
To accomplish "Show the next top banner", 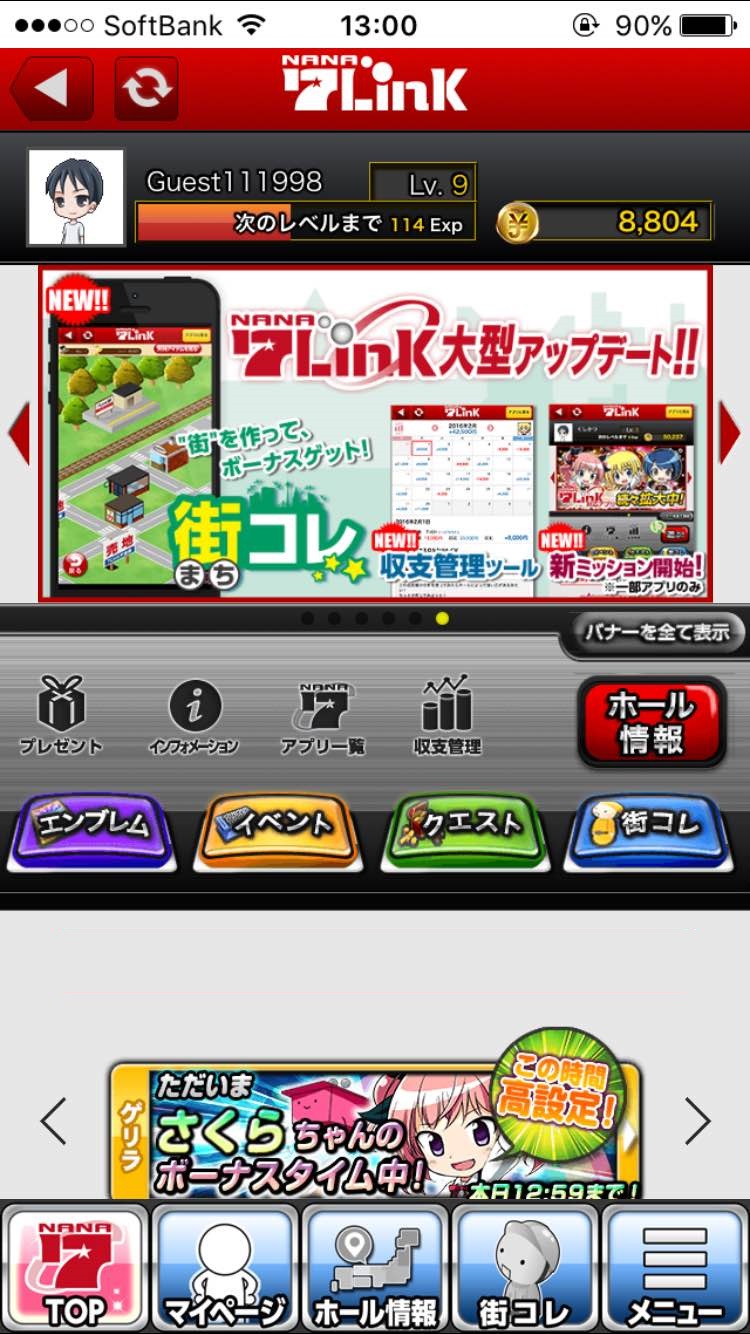I will pyautogui.click(x=730, y=433).
